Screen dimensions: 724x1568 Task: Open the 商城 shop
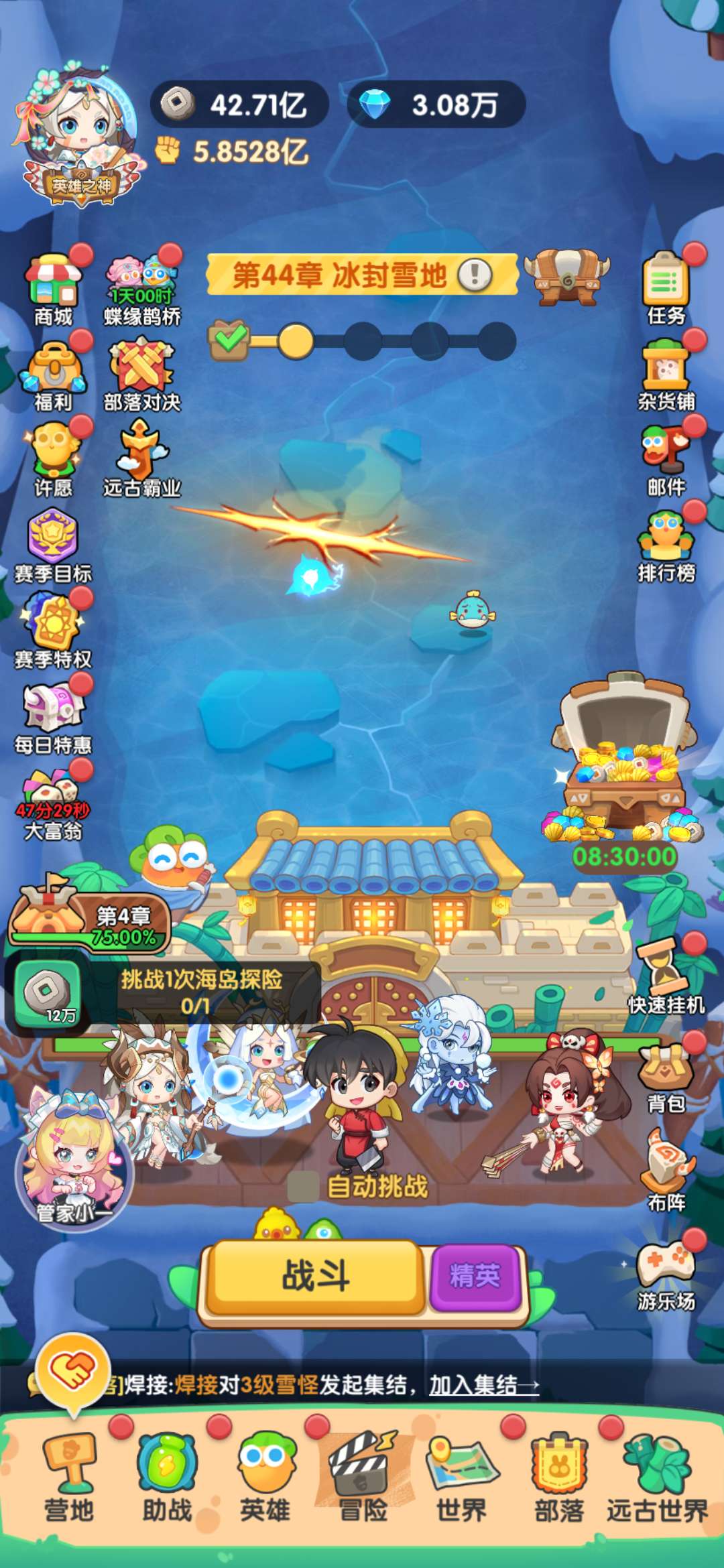53,288
